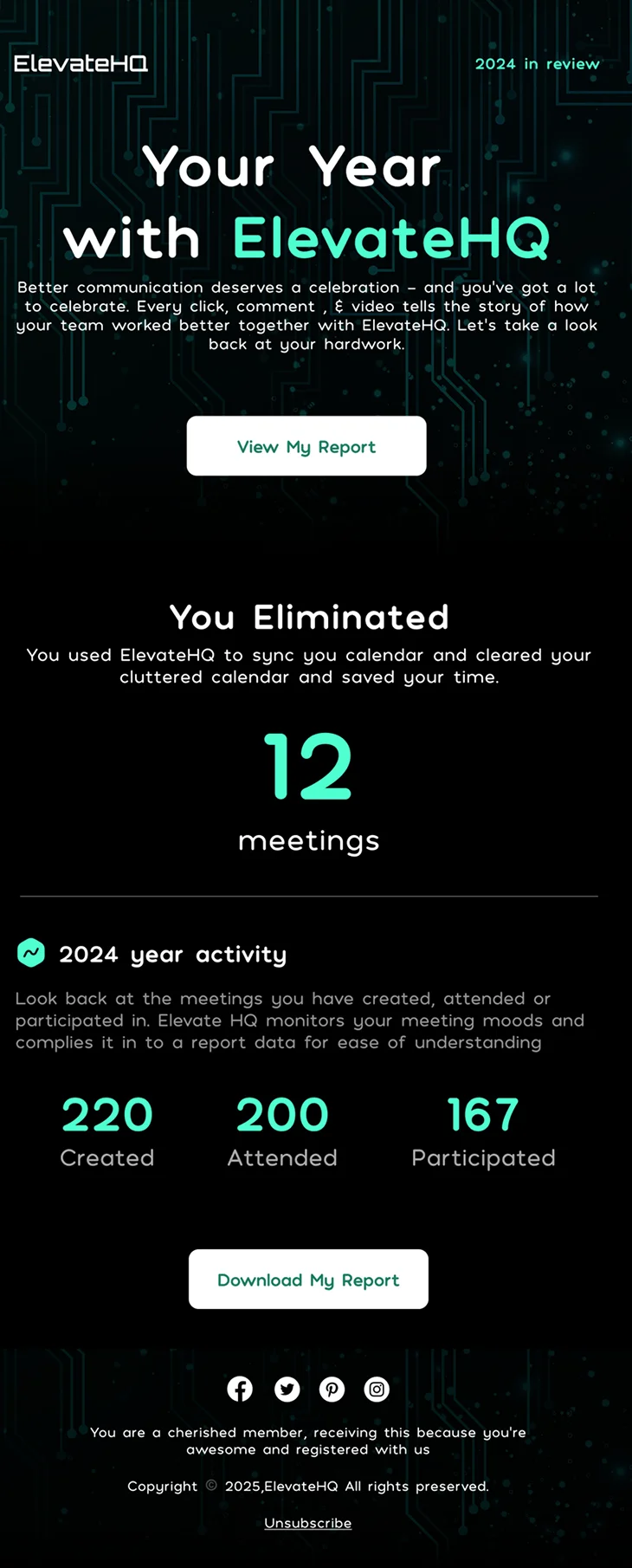Viewport: 632px width, 1568px height.
Task: Open the Facebook icon
Action: 240,1390
